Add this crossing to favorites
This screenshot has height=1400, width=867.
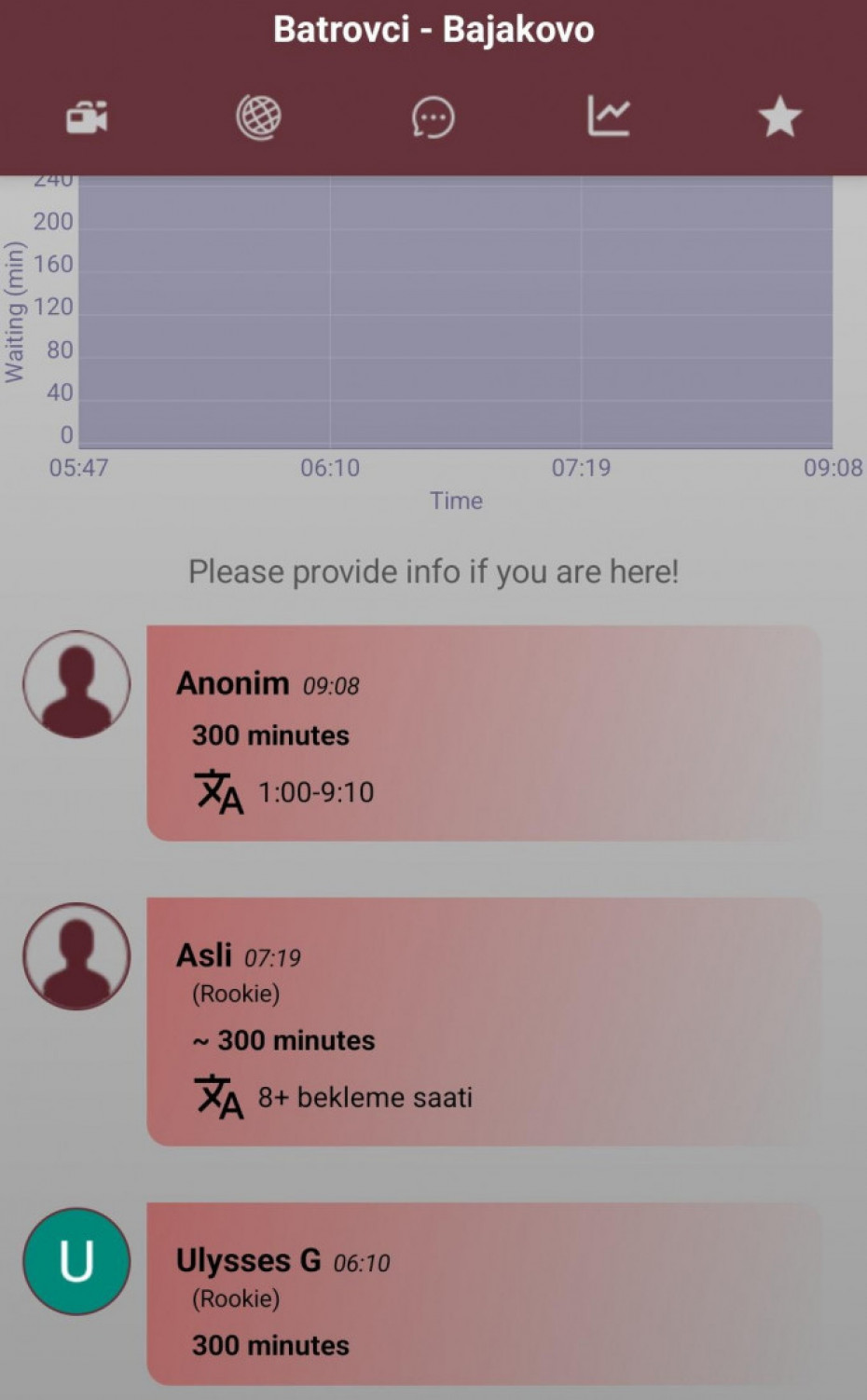[779, 117]
